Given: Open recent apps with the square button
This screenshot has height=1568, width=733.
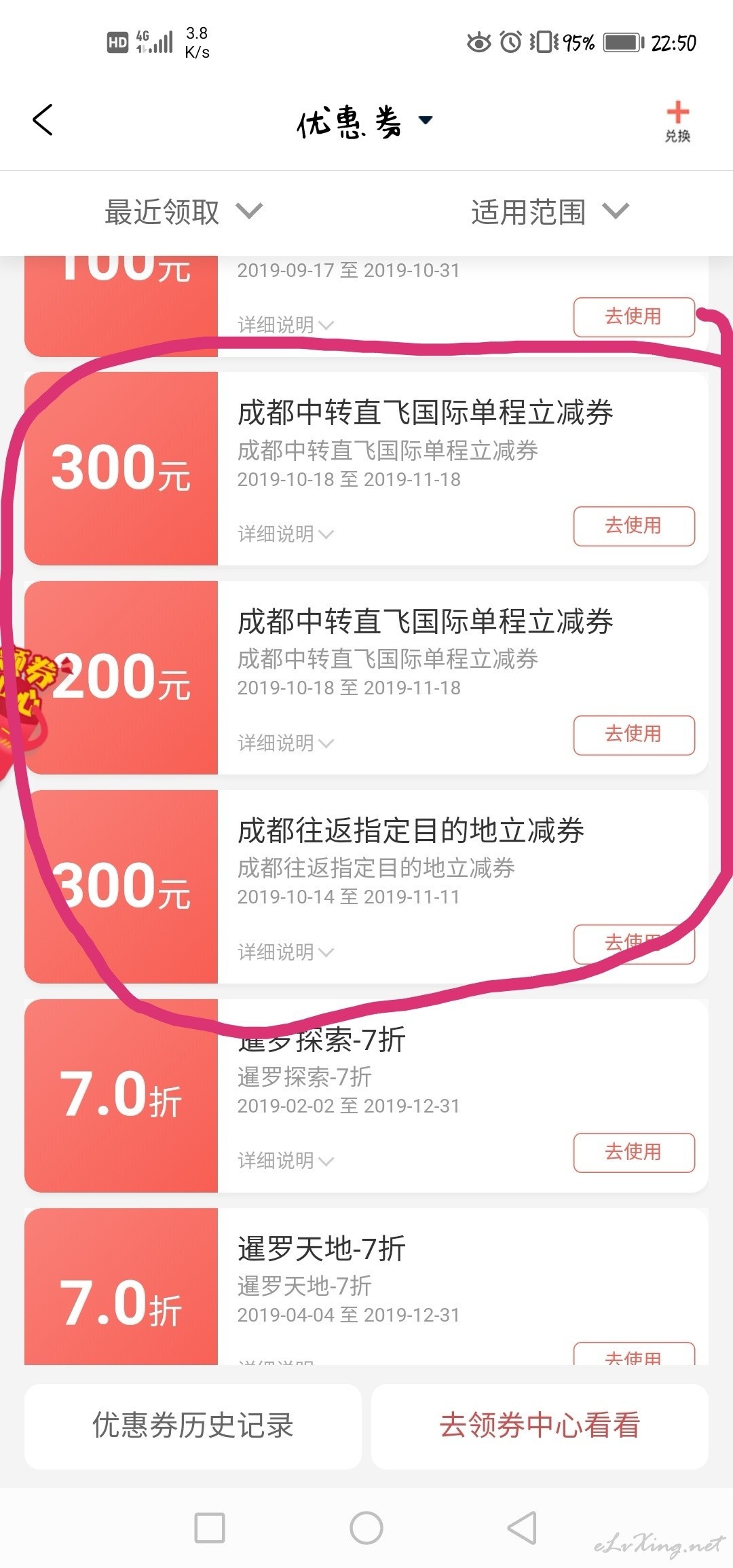Looking at the screenshot, I should point(210,1529).
